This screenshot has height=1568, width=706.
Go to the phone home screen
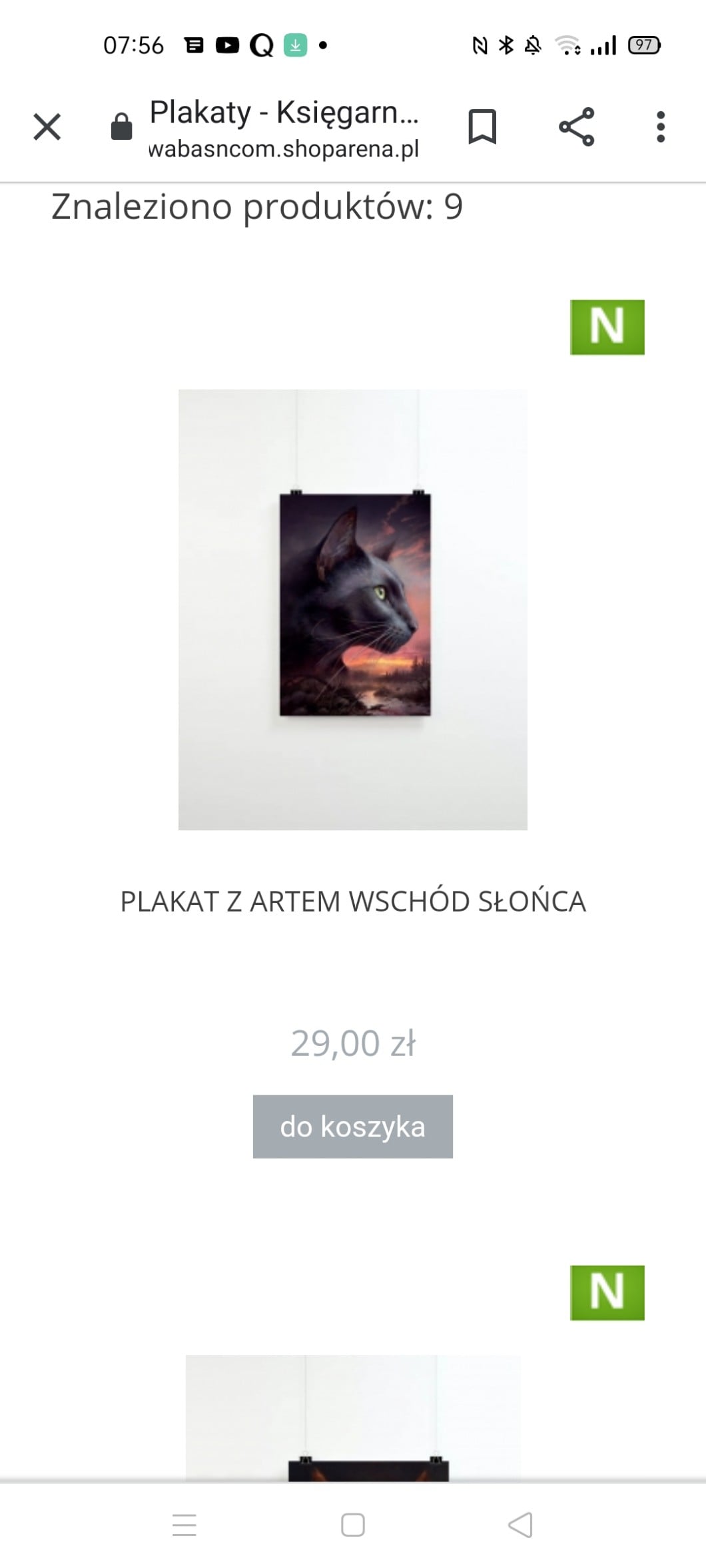[x=353, y=1525]
